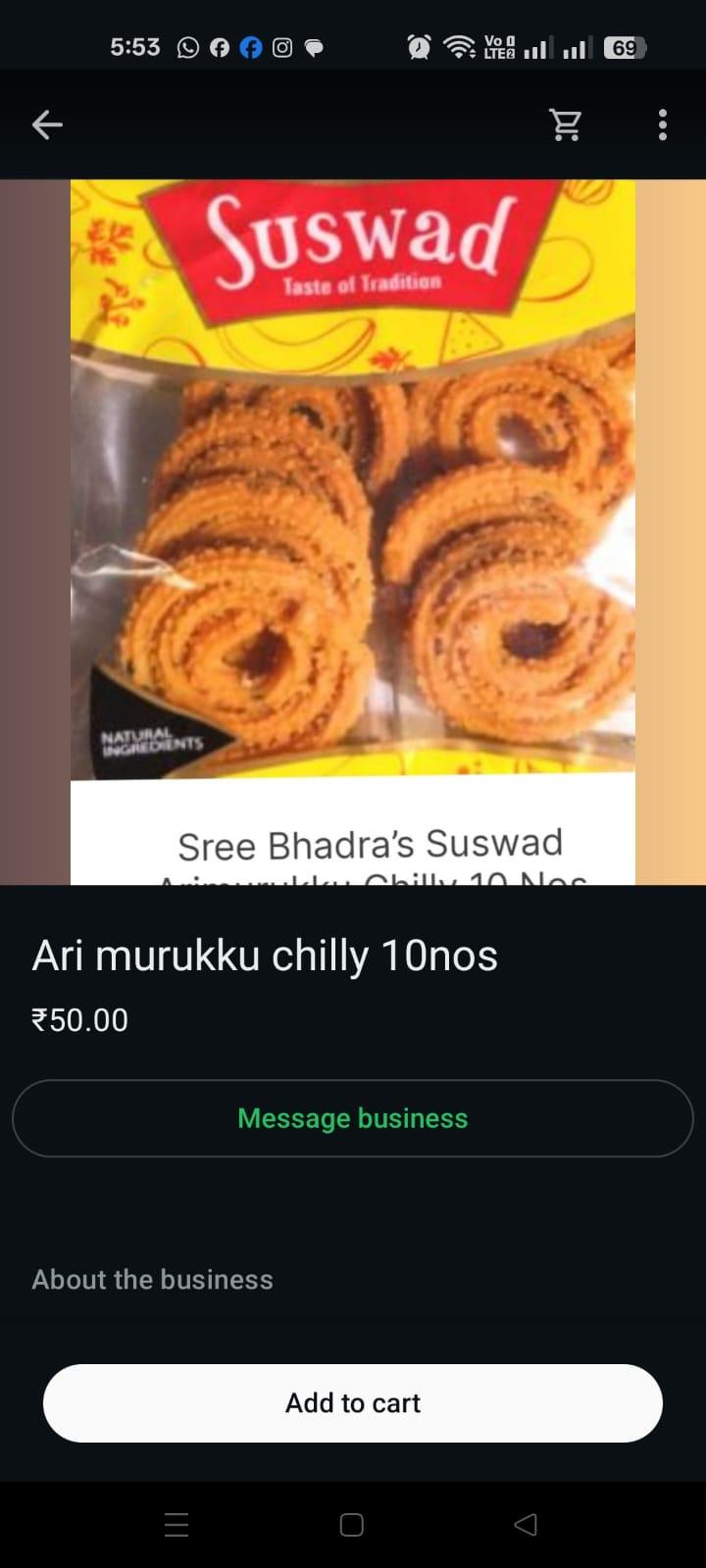Tap Message business
This screenshot has height=1568, width=706.
pyautogui.click(x=353, y=1118)
